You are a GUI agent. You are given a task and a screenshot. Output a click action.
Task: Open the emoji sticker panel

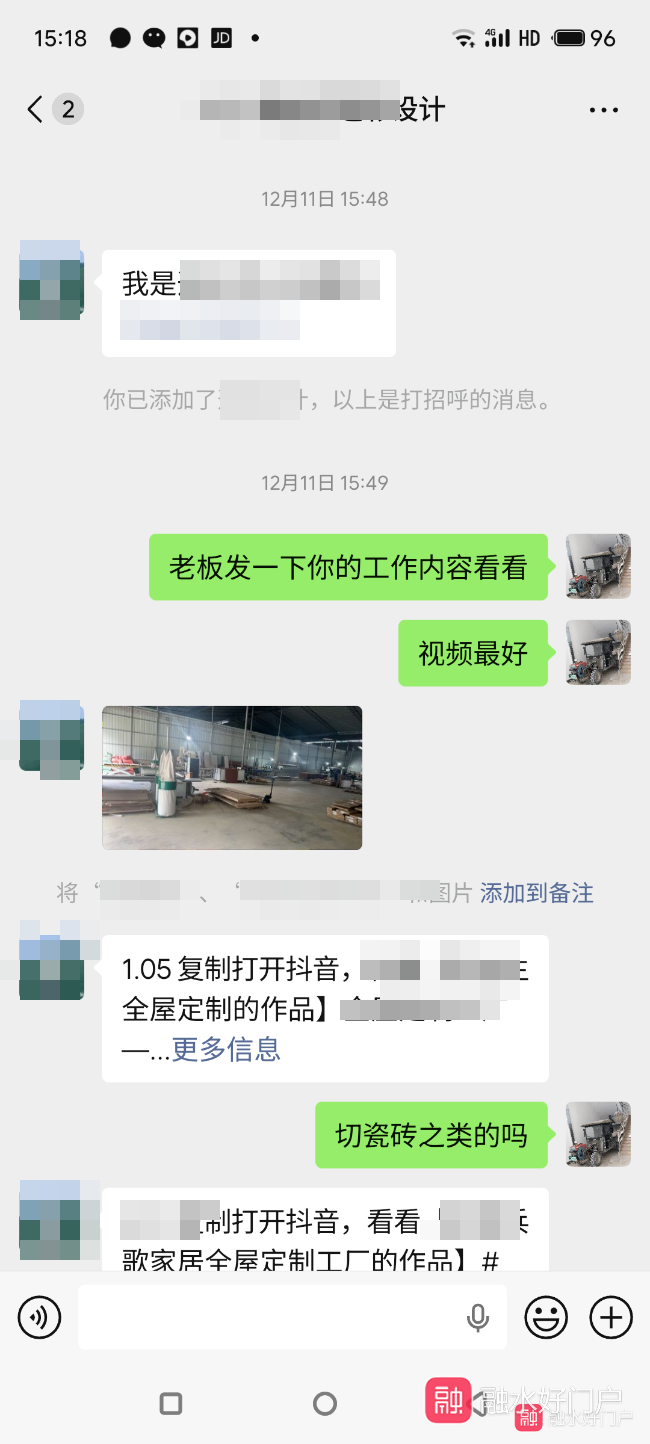coord(546,1317)
